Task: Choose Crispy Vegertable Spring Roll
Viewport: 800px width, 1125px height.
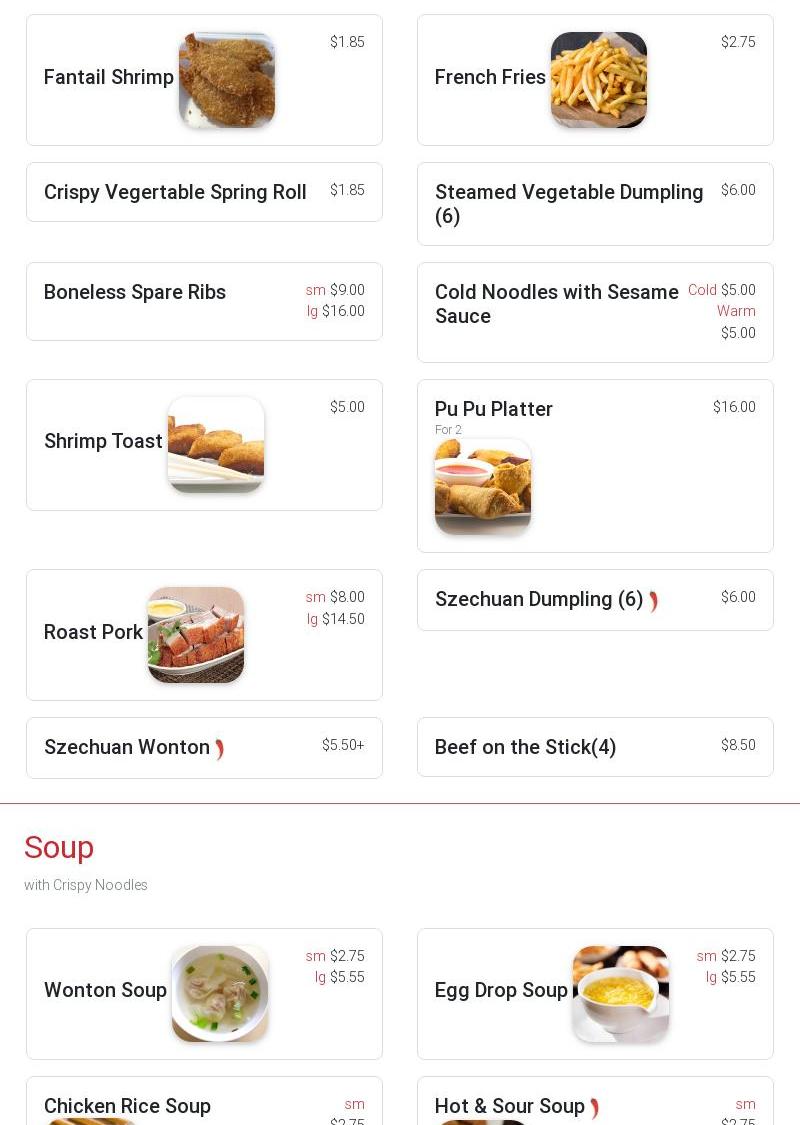Action: click(204, 192)
